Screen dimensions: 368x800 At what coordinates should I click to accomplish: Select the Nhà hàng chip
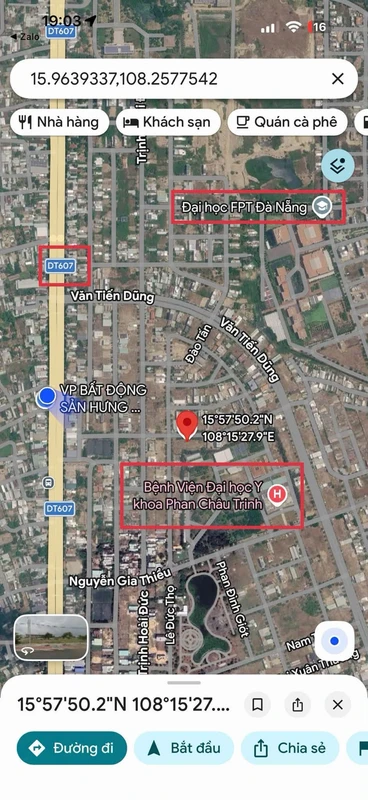point(59,122)
